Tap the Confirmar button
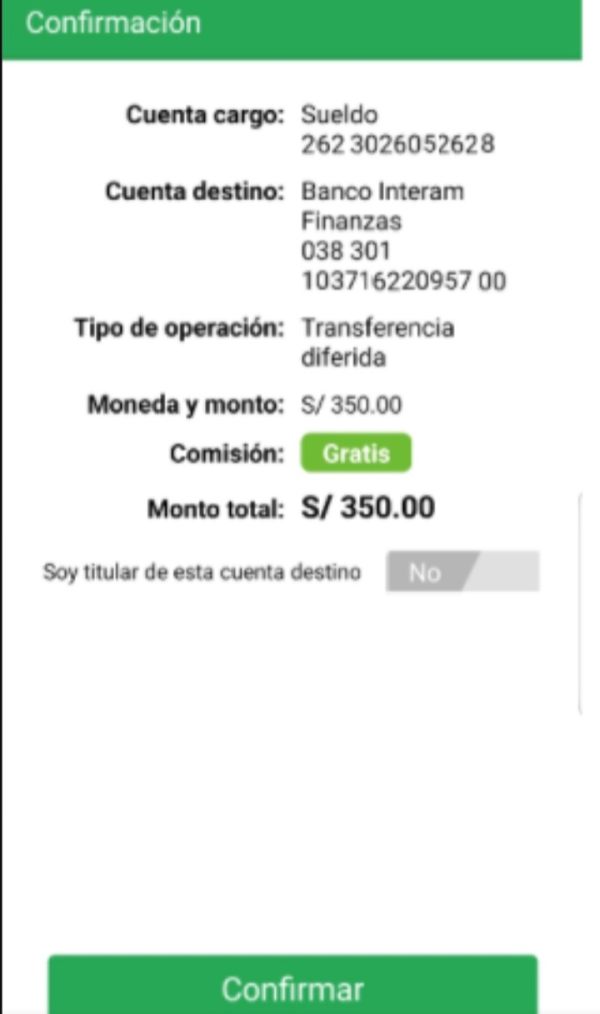 (x=292, y=987)
